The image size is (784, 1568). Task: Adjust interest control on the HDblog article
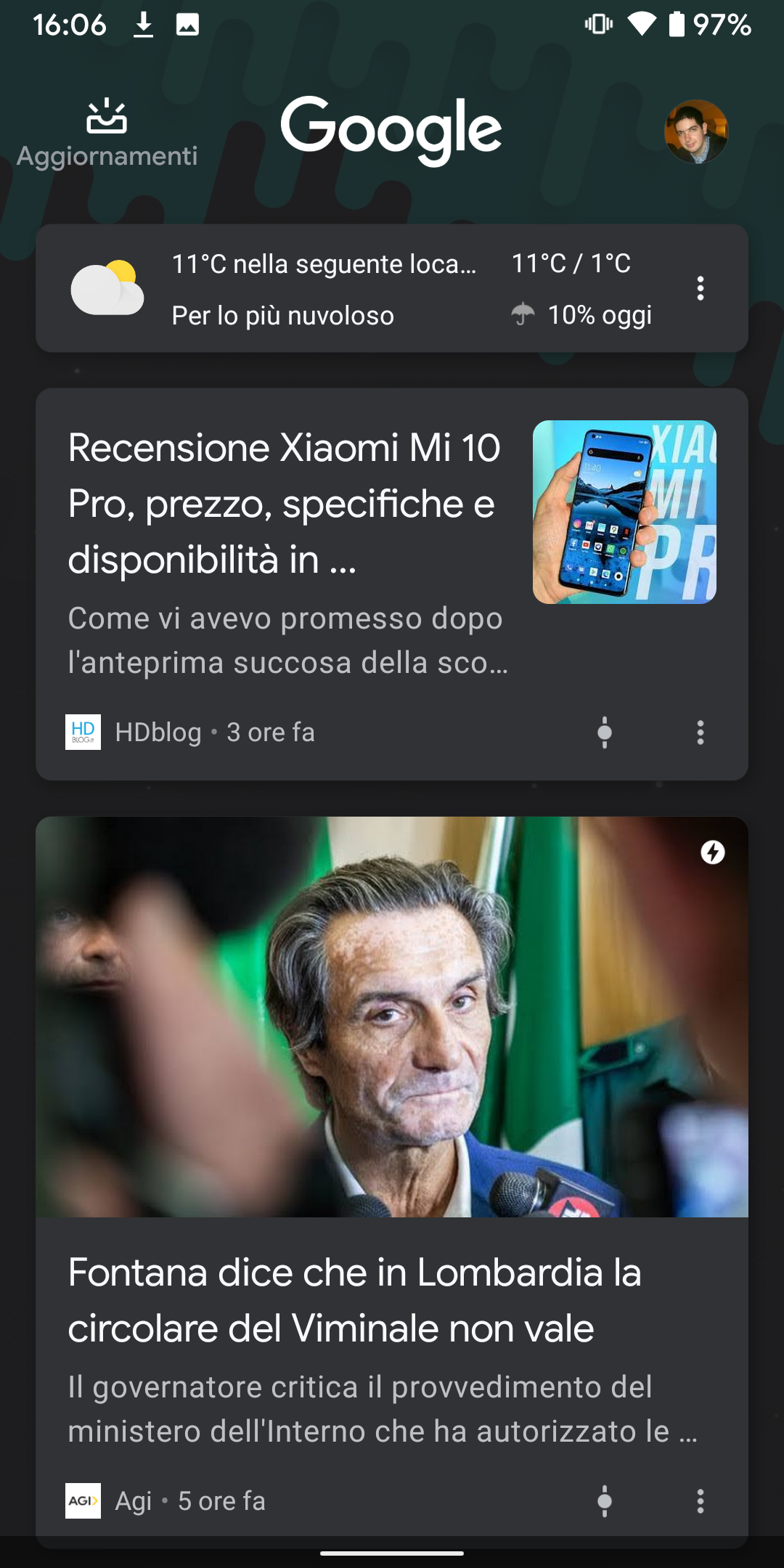click(605, 732)
